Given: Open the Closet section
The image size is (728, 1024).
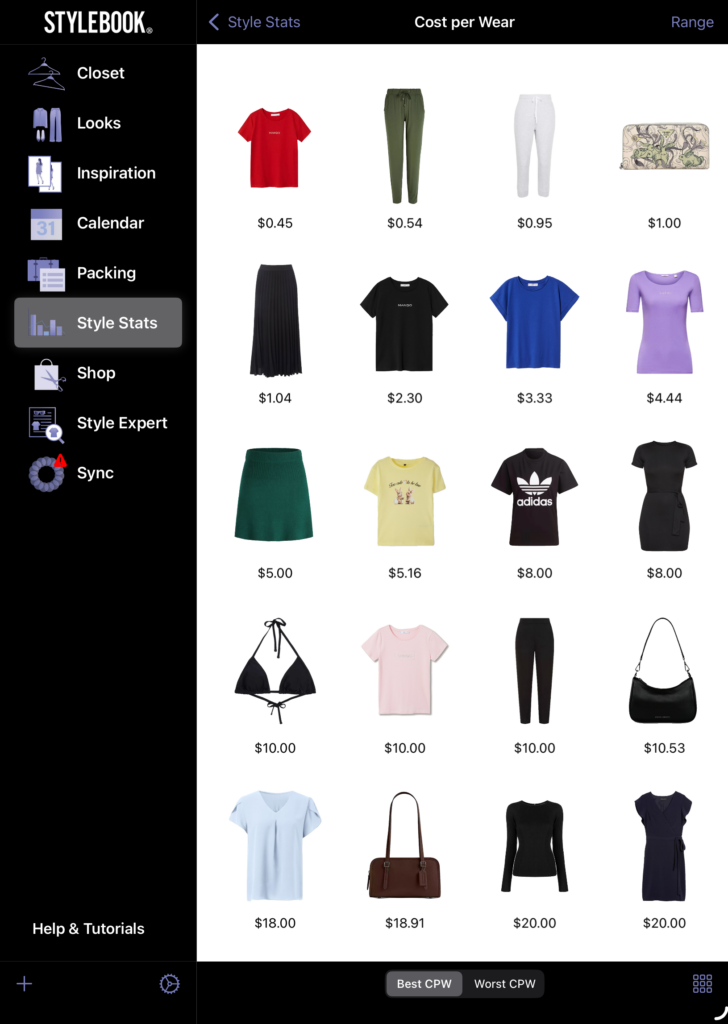Looking at the screenshot, I should 99,73.
